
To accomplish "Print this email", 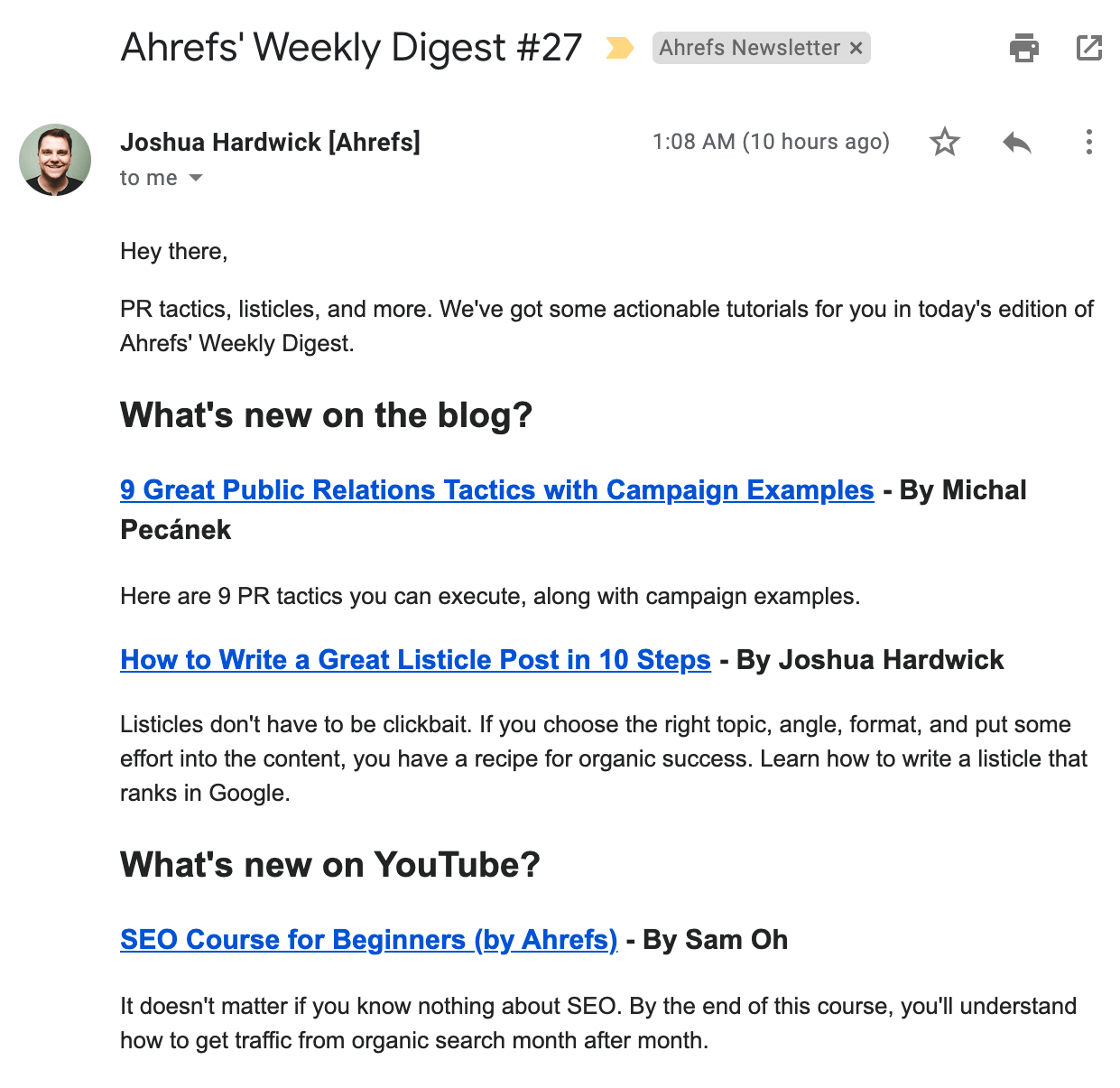I will point(1023,48).
